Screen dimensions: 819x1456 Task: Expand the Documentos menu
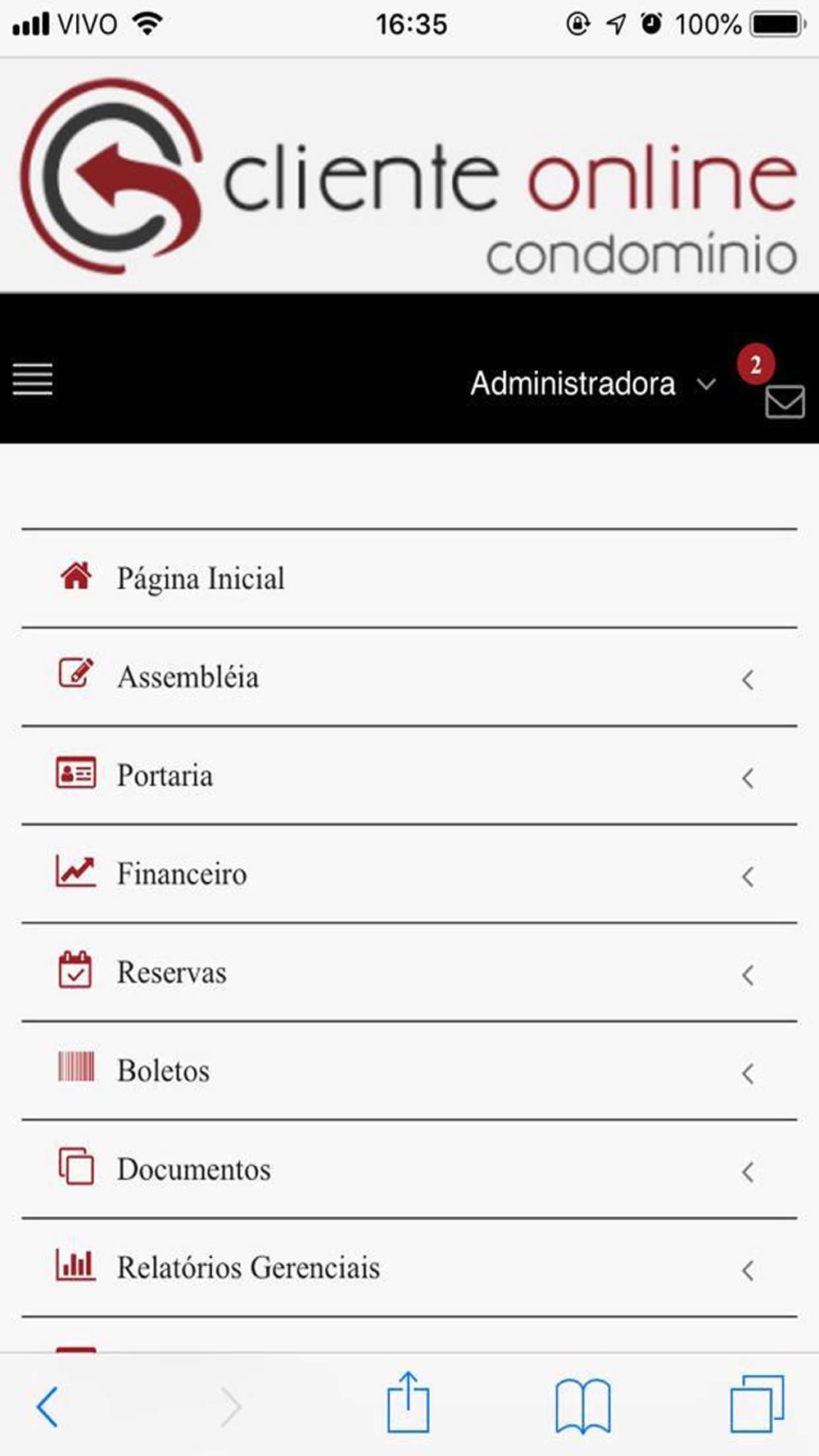(x=409, y=1169)
